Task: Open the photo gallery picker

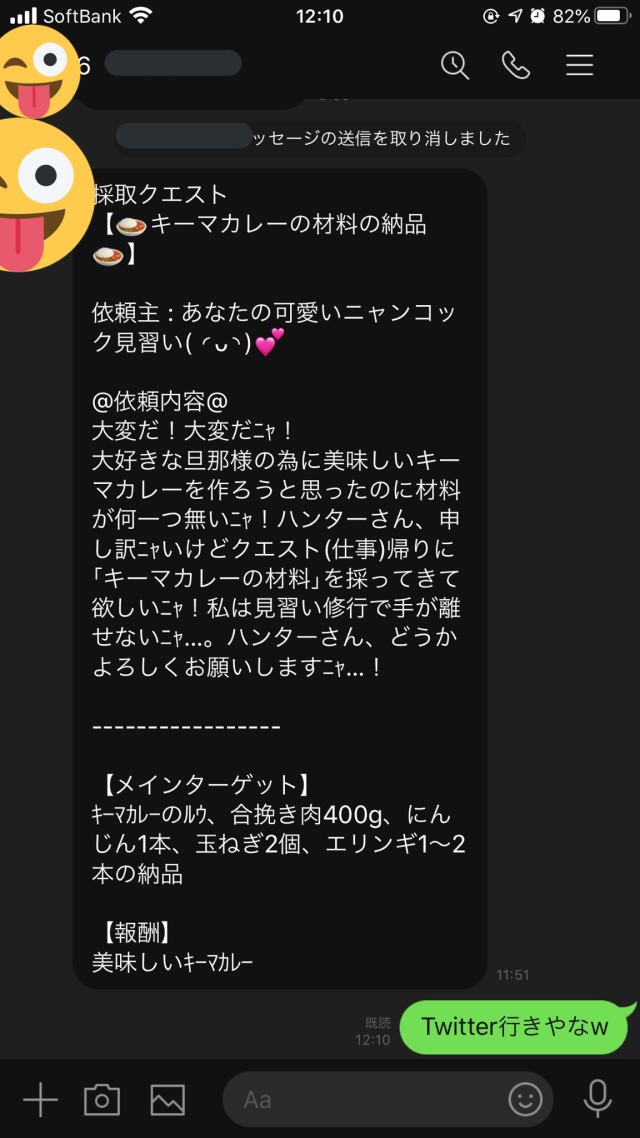Action: (x=167, y=1100)
